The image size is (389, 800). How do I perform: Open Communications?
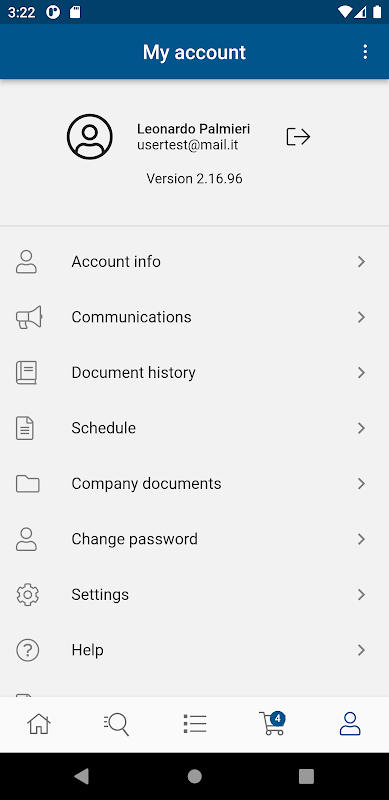coord(194,317)
